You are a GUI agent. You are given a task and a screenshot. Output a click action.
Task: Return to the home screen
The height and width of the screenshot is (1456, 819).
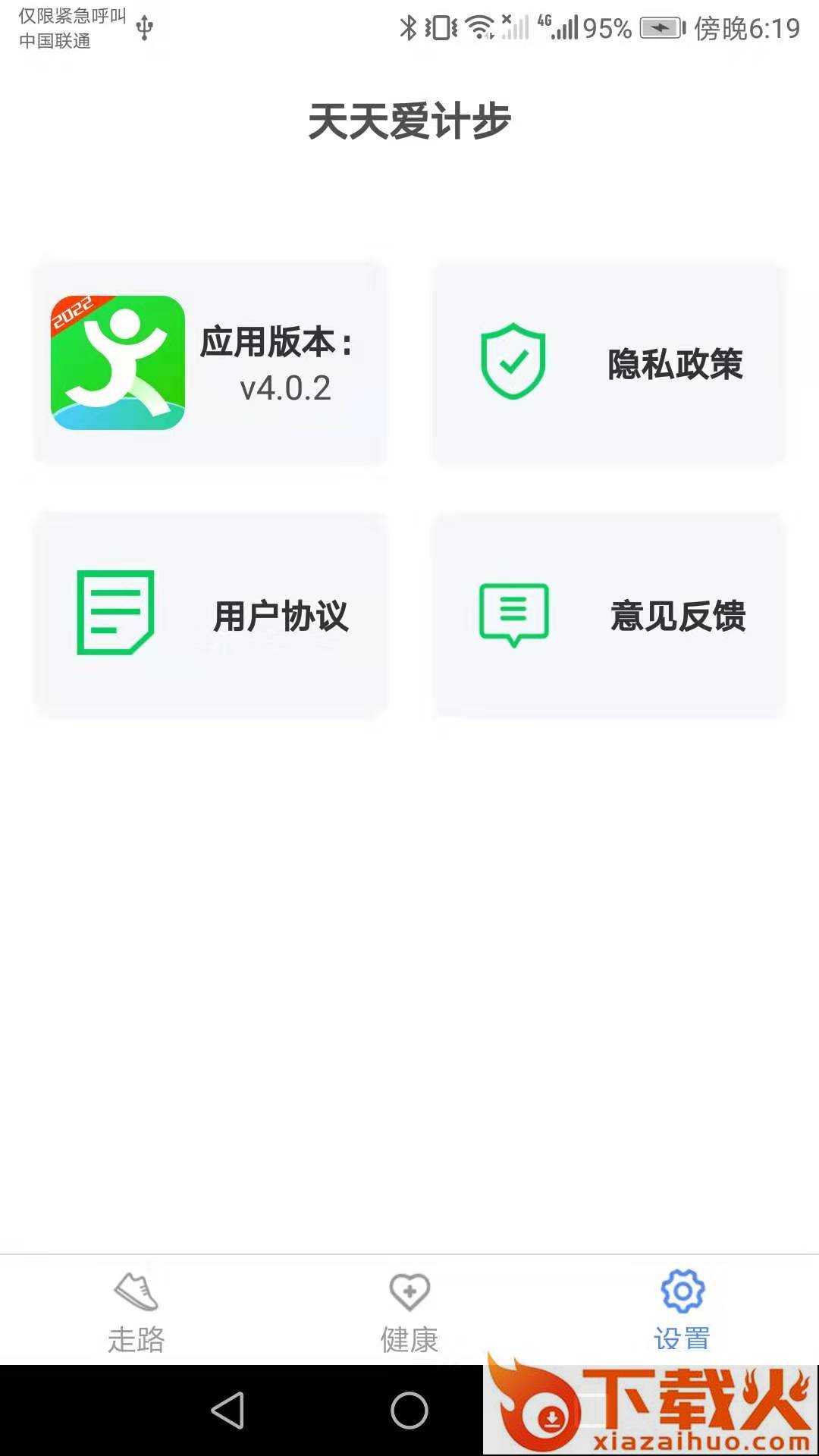click(x=409, y=1410)
